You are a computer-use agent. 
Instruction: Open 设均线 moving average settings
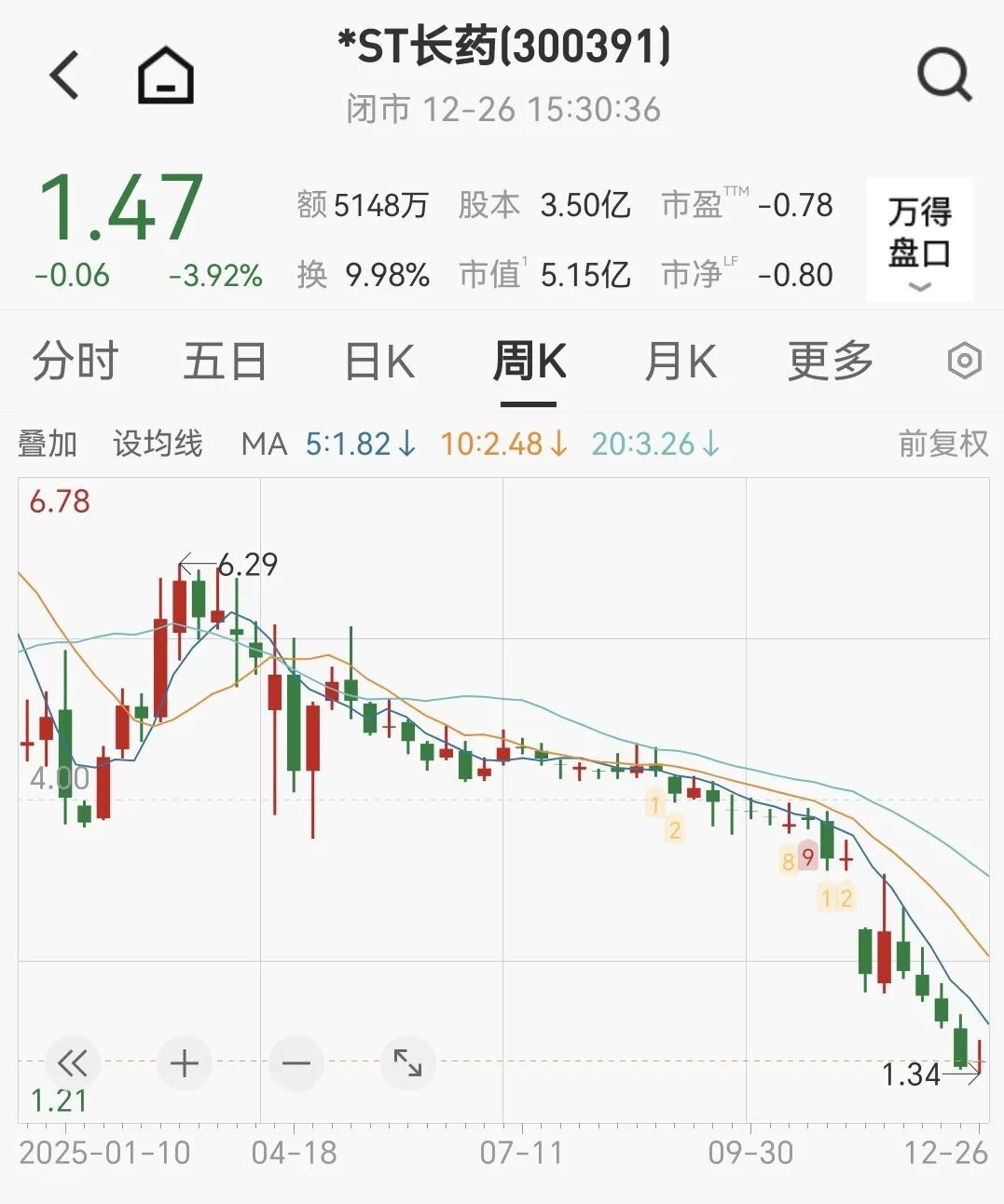(x=158, y=444)
